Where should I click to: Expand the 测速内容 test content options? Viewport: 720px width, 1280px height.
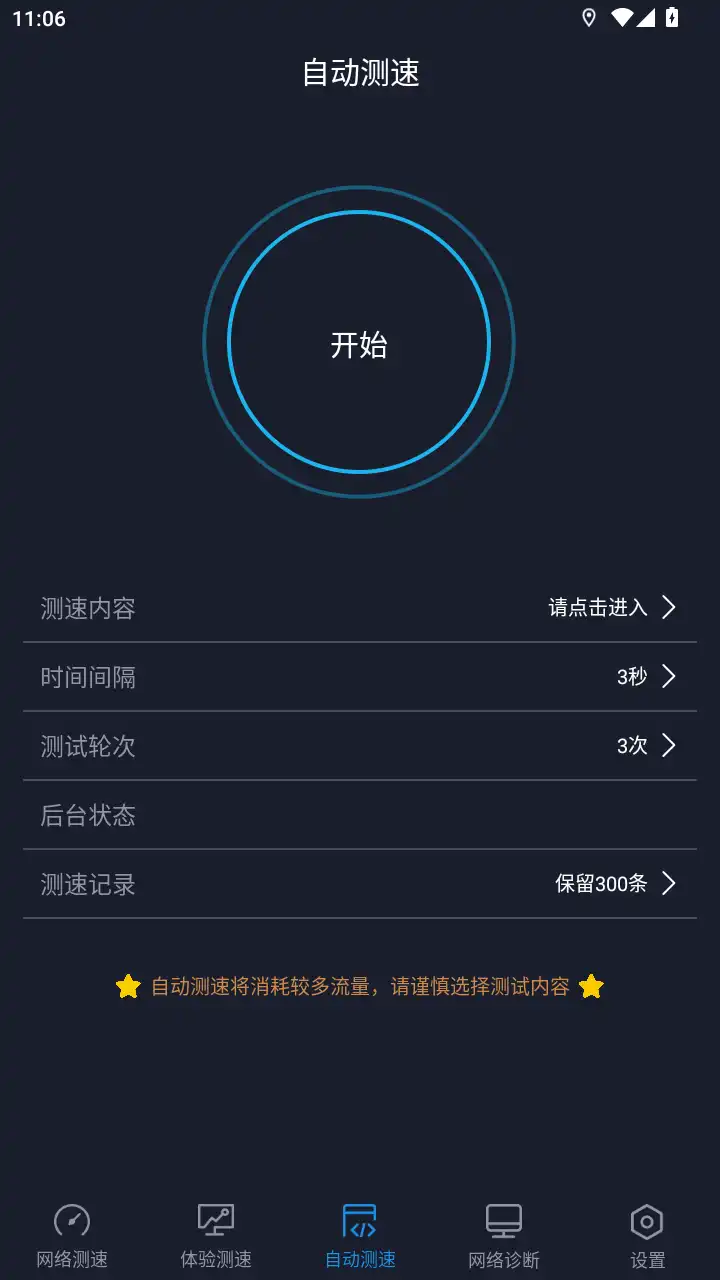pyautogui.click(x=360, y=608)
